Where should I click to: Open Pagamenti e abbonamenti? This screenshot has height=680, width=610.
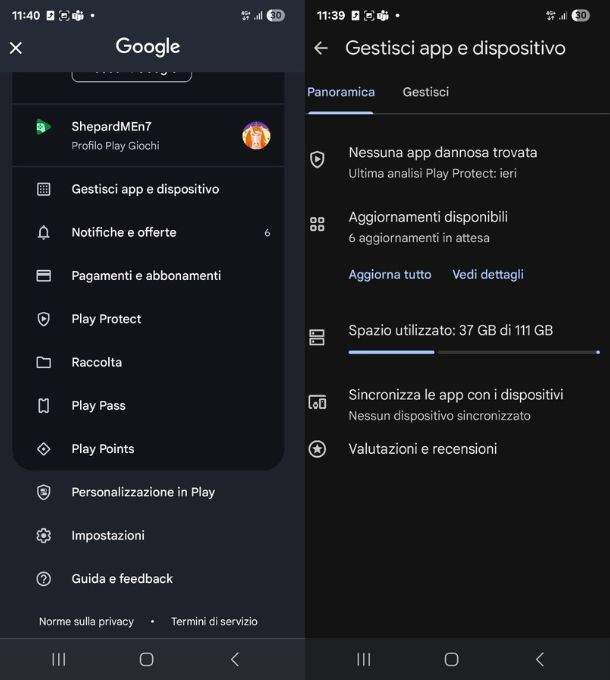146,275
